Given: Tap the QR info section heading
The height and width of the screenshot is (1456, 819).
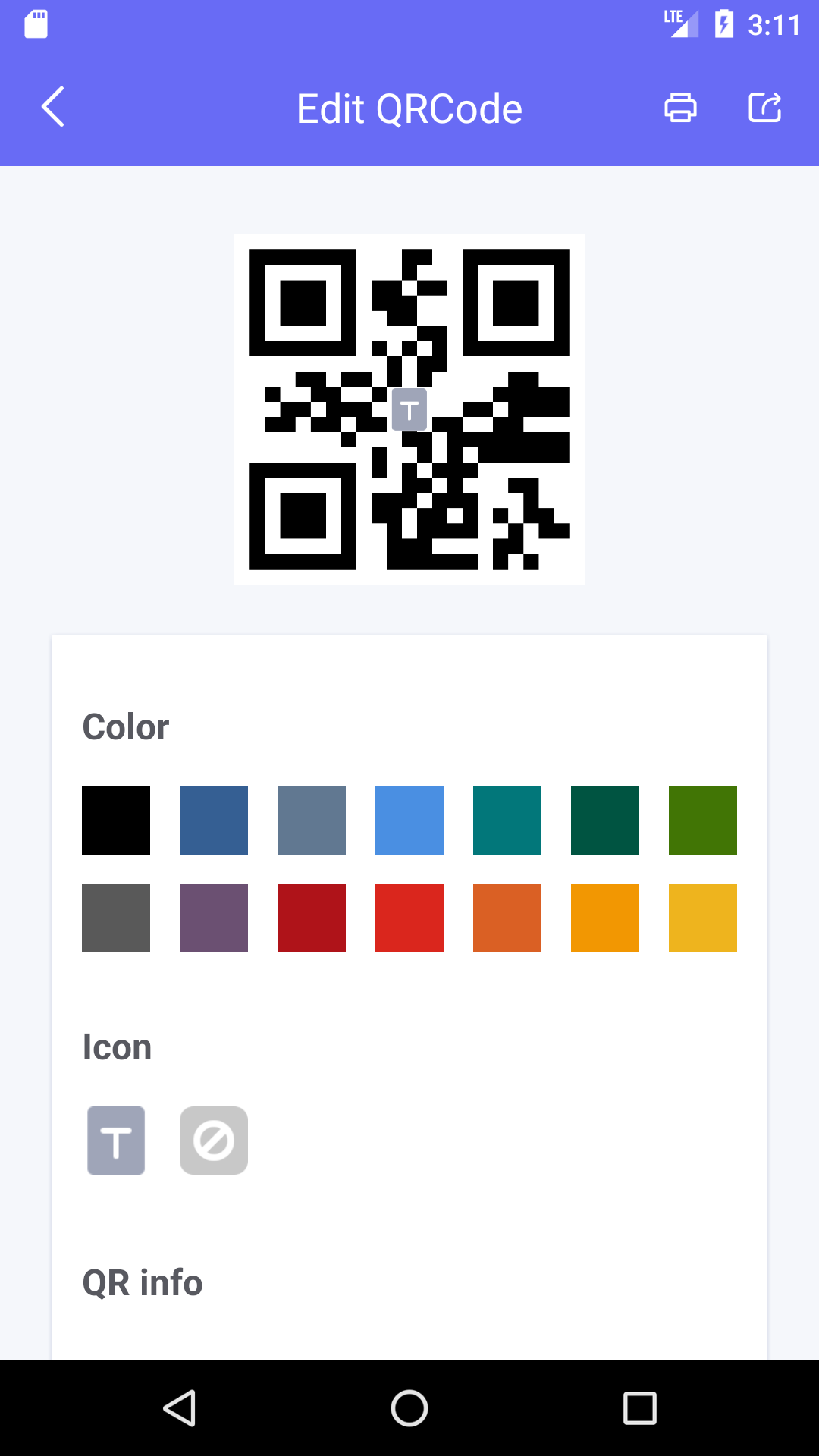Looking at the screenshot, I should (143, 1283).
